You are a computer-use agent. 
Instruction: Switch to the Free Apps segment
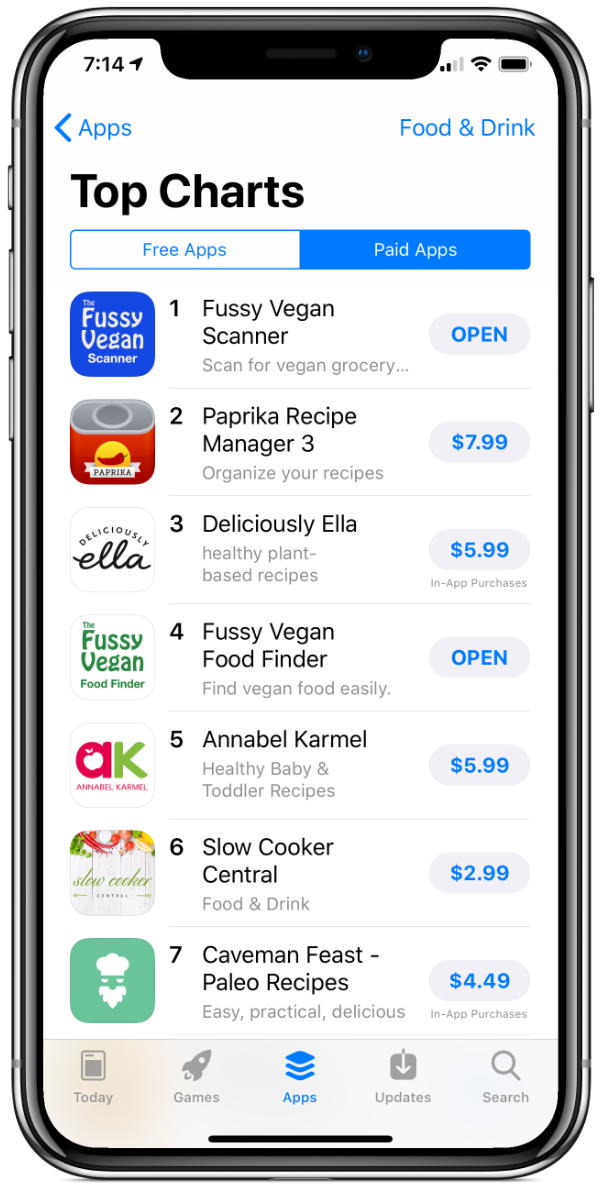[x=185, y=250]
